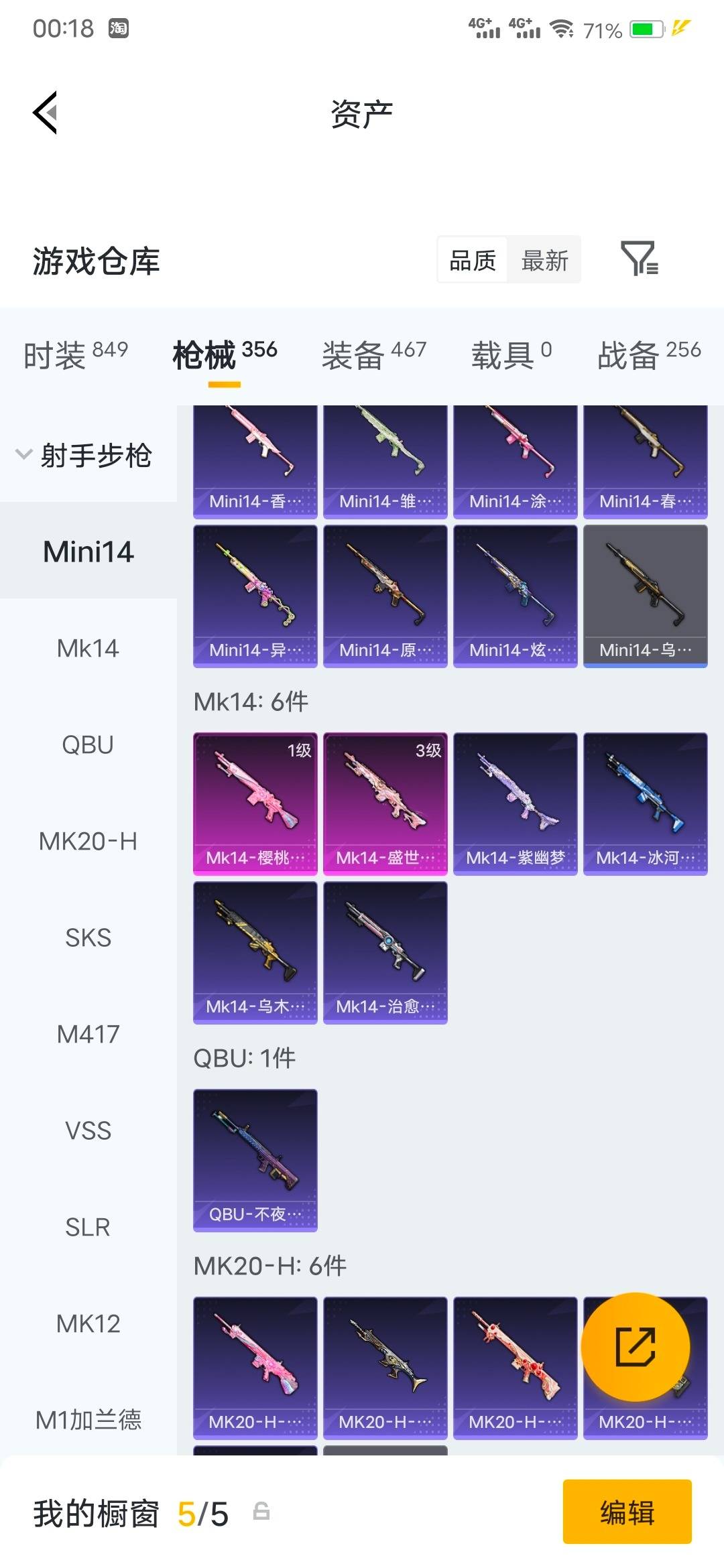Screen dimensions: 724x1568
Task: Switch to the 战备 tab
Action: pyautogui.click(x=649, y=354)
